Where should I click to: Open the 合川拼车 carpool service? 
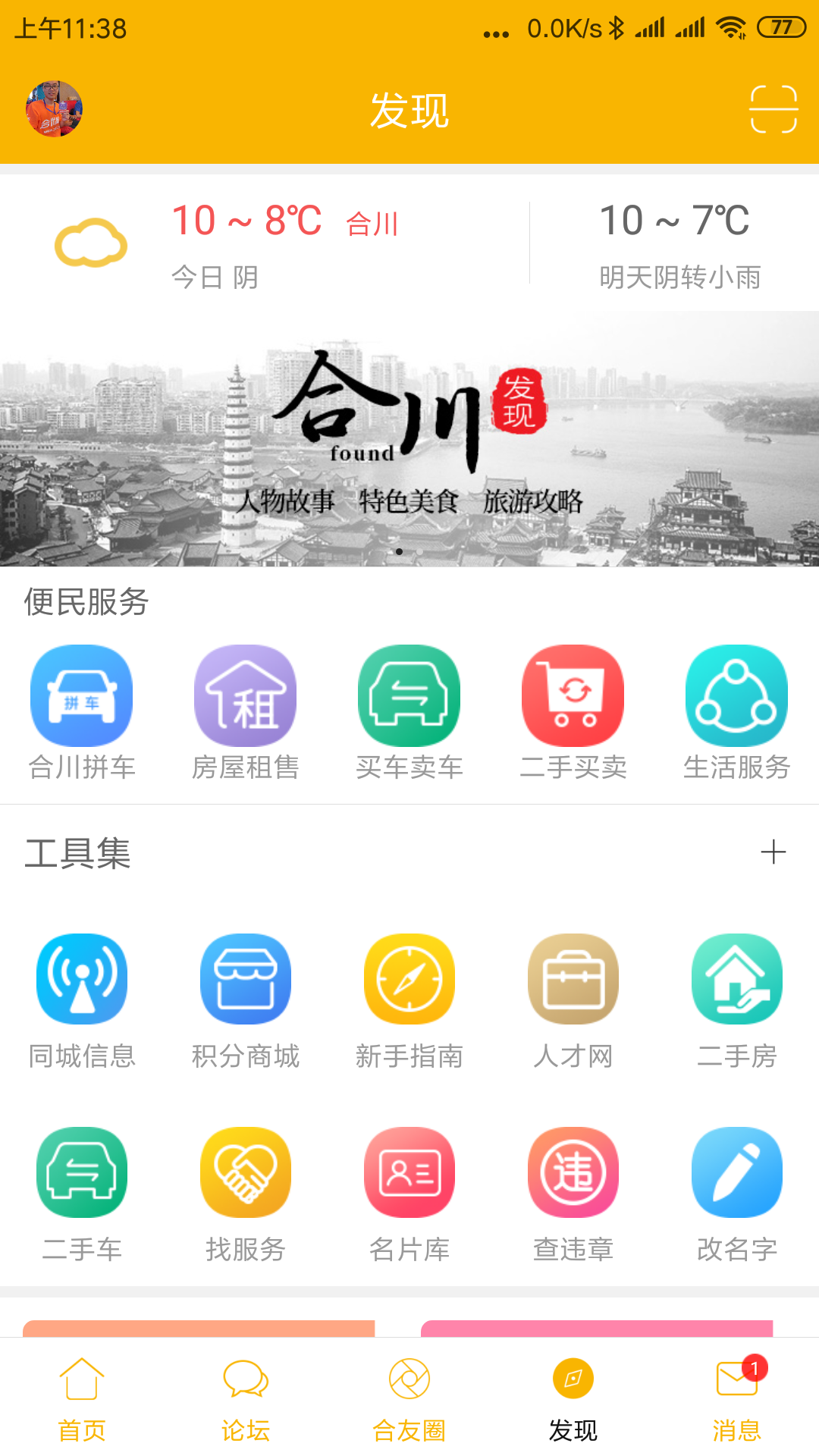point(81,695)
